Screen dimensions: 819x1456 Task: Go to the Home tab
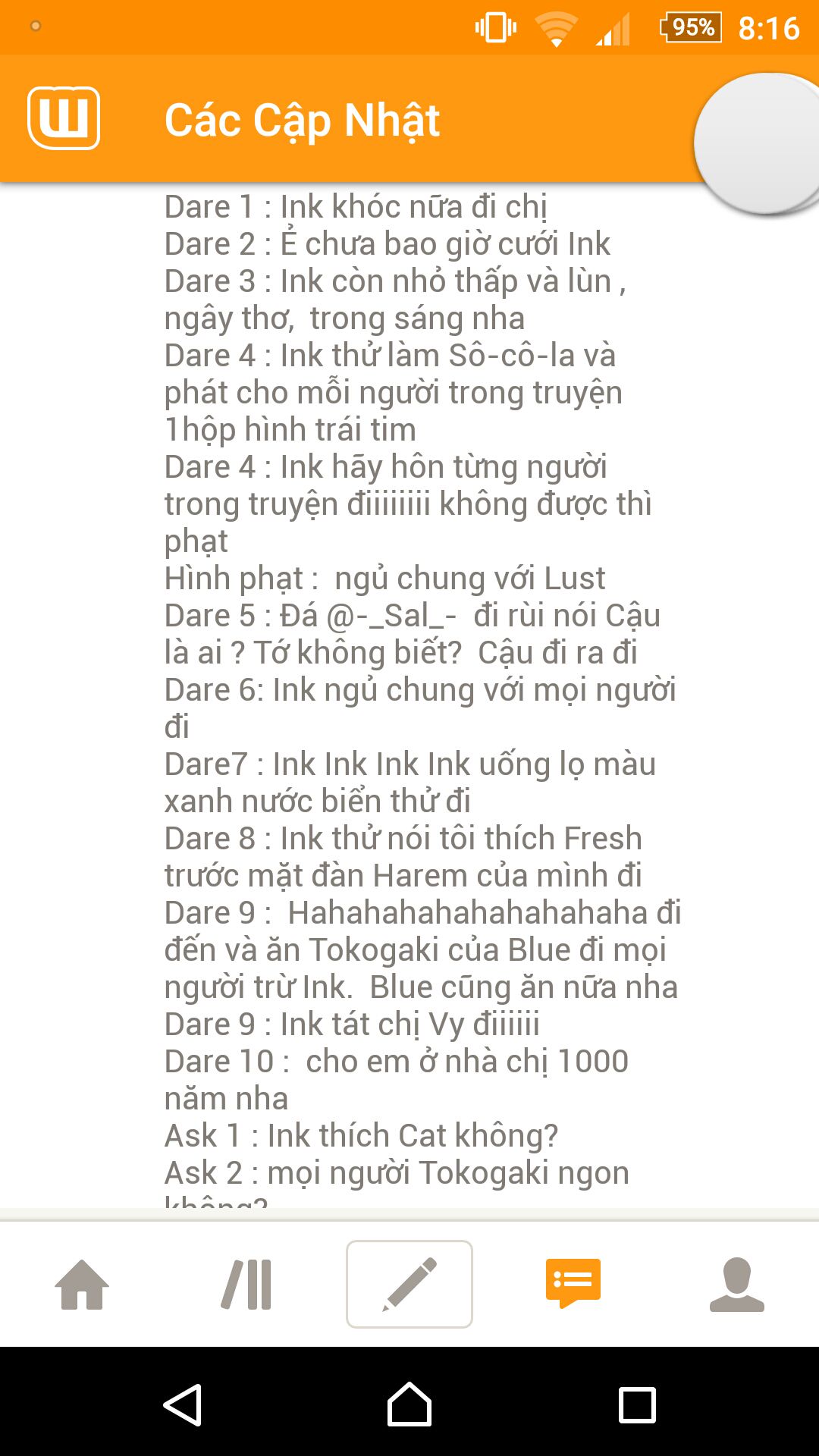pos(82,1285)
